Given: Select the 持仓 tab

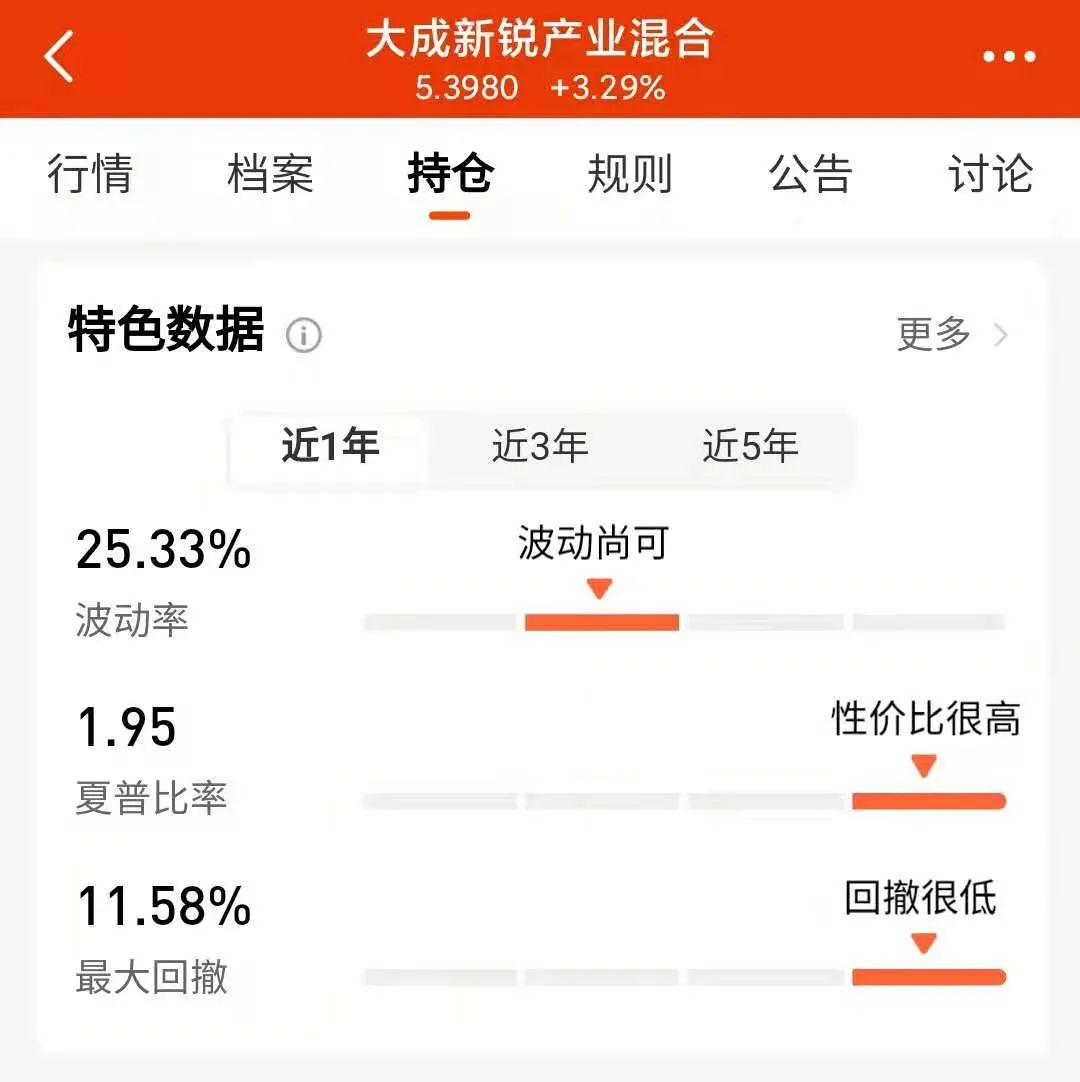Looking at the screenshot, I should pos(450,174).
